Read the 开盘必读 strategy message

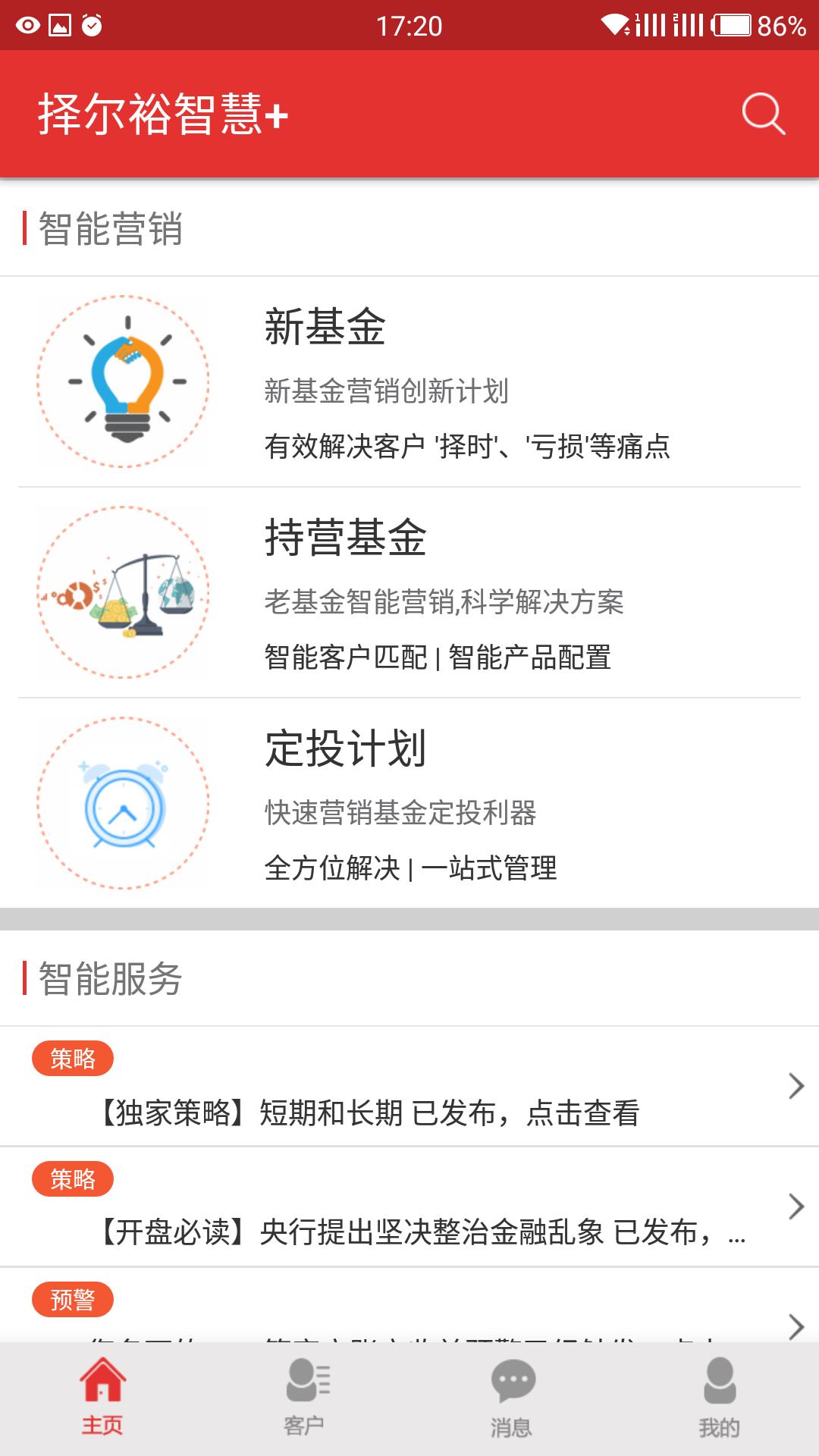click(409, 1207)
